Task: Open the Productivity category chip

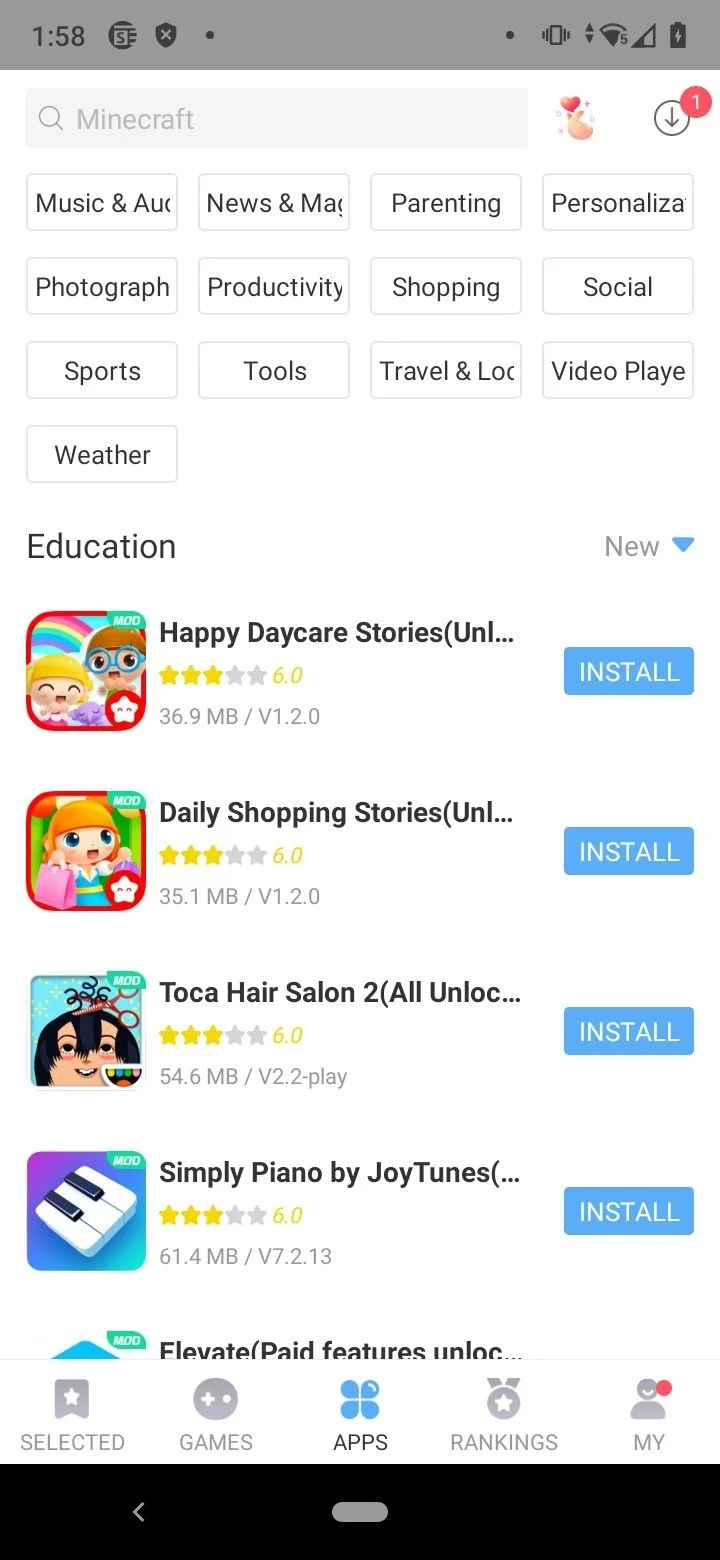Action: (x=274, y=287)
